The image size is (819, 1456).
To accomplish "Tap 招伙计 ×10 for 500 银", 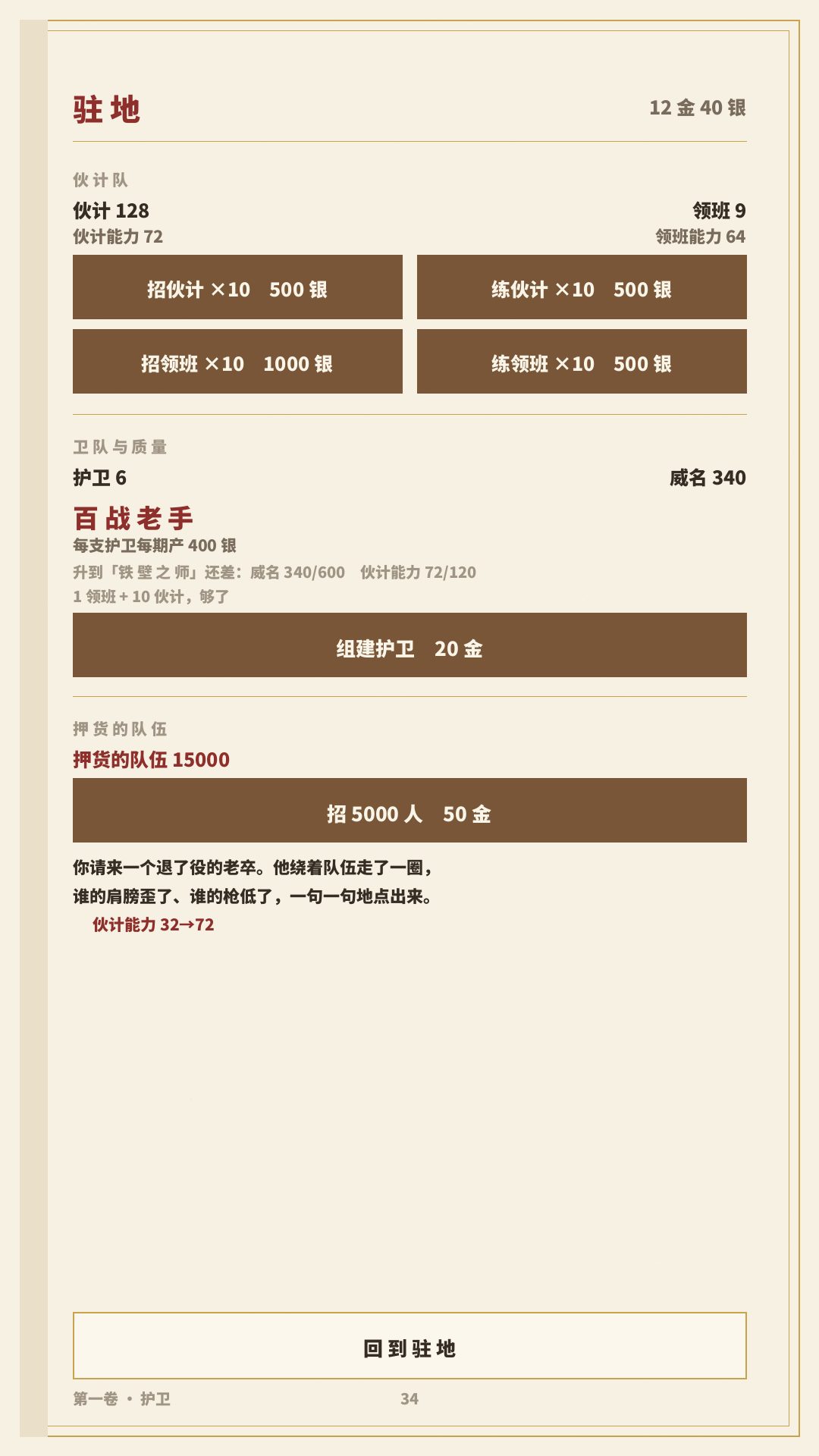I will tap(237, 287).
